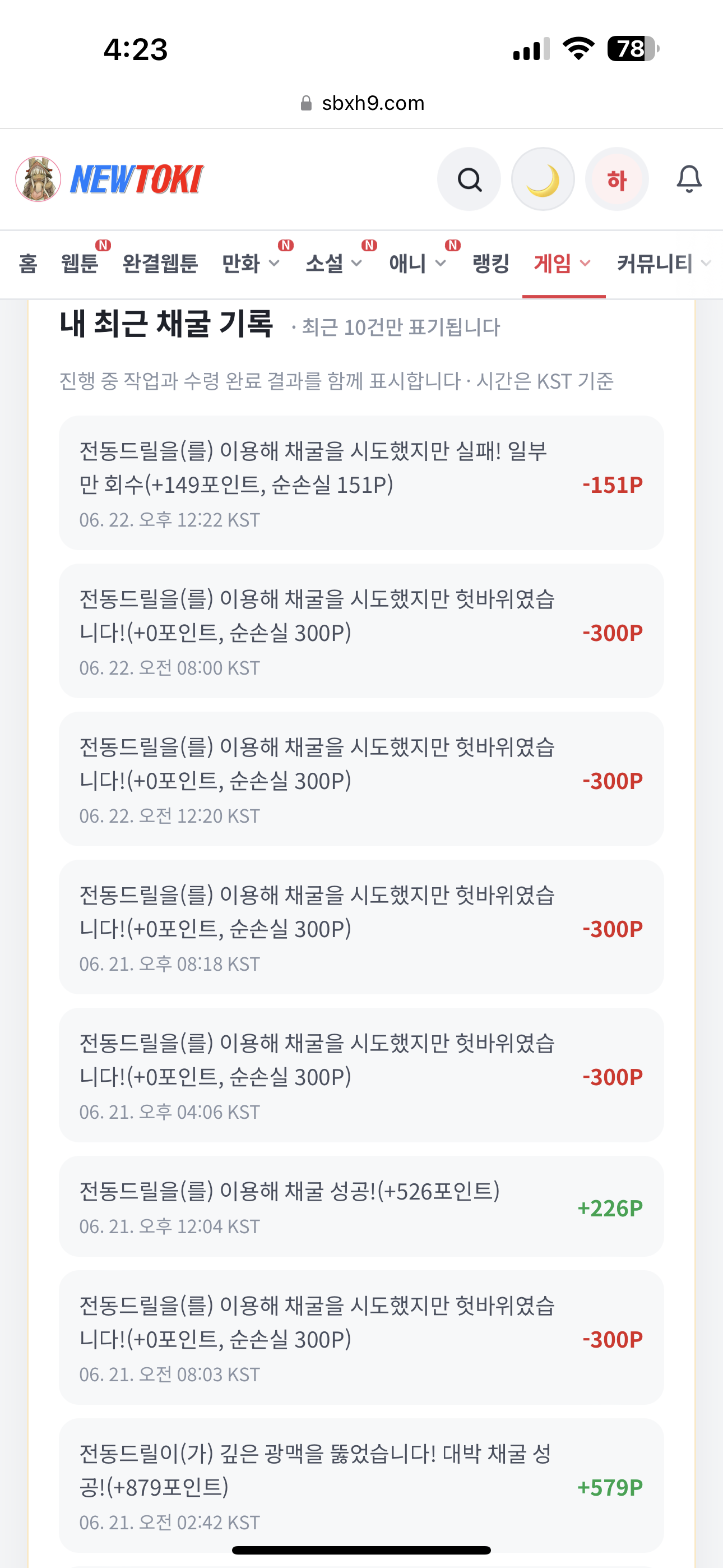Open the 하 profile avatar
This screenshot has height=1568, width=723.
pos(617,179)
